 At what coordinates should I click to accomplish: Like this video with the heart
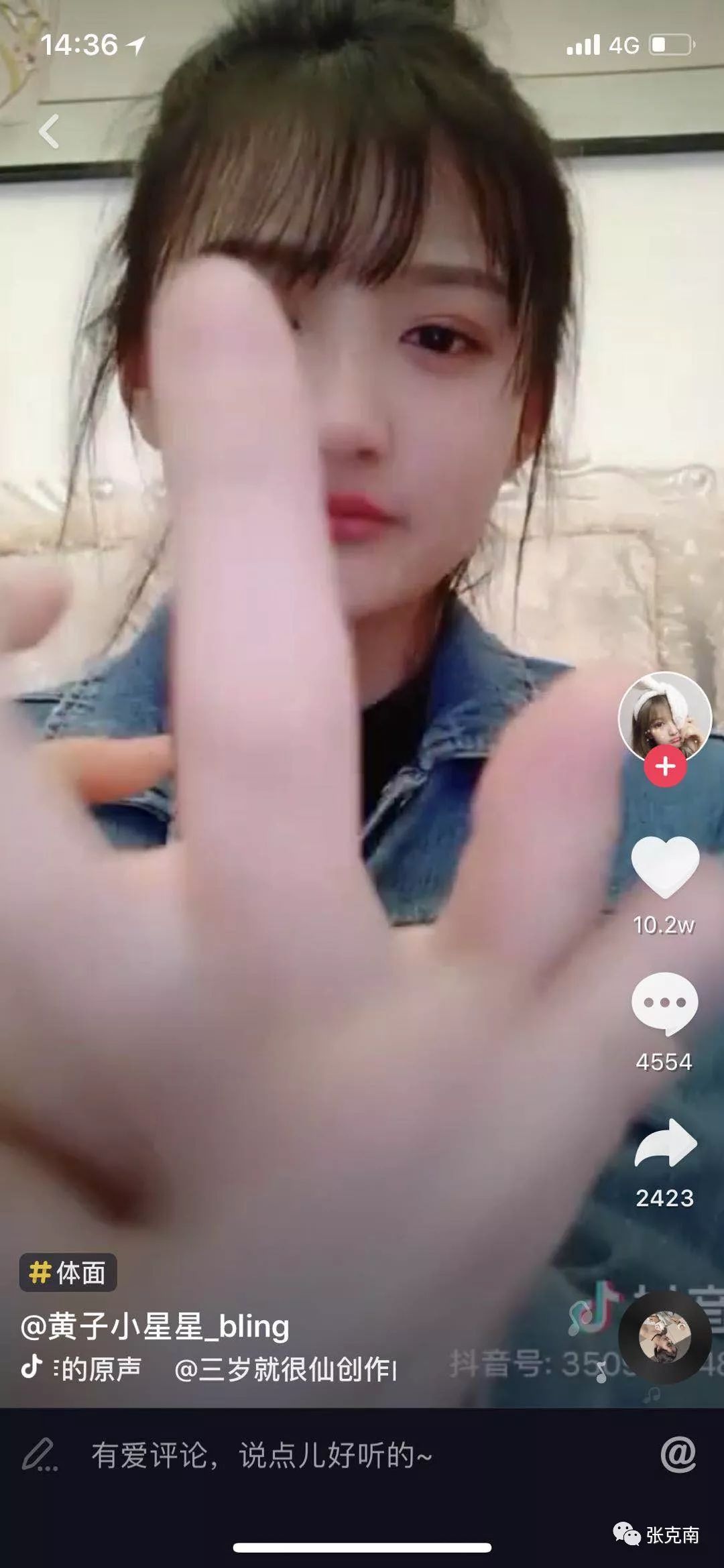coord(665,867)
